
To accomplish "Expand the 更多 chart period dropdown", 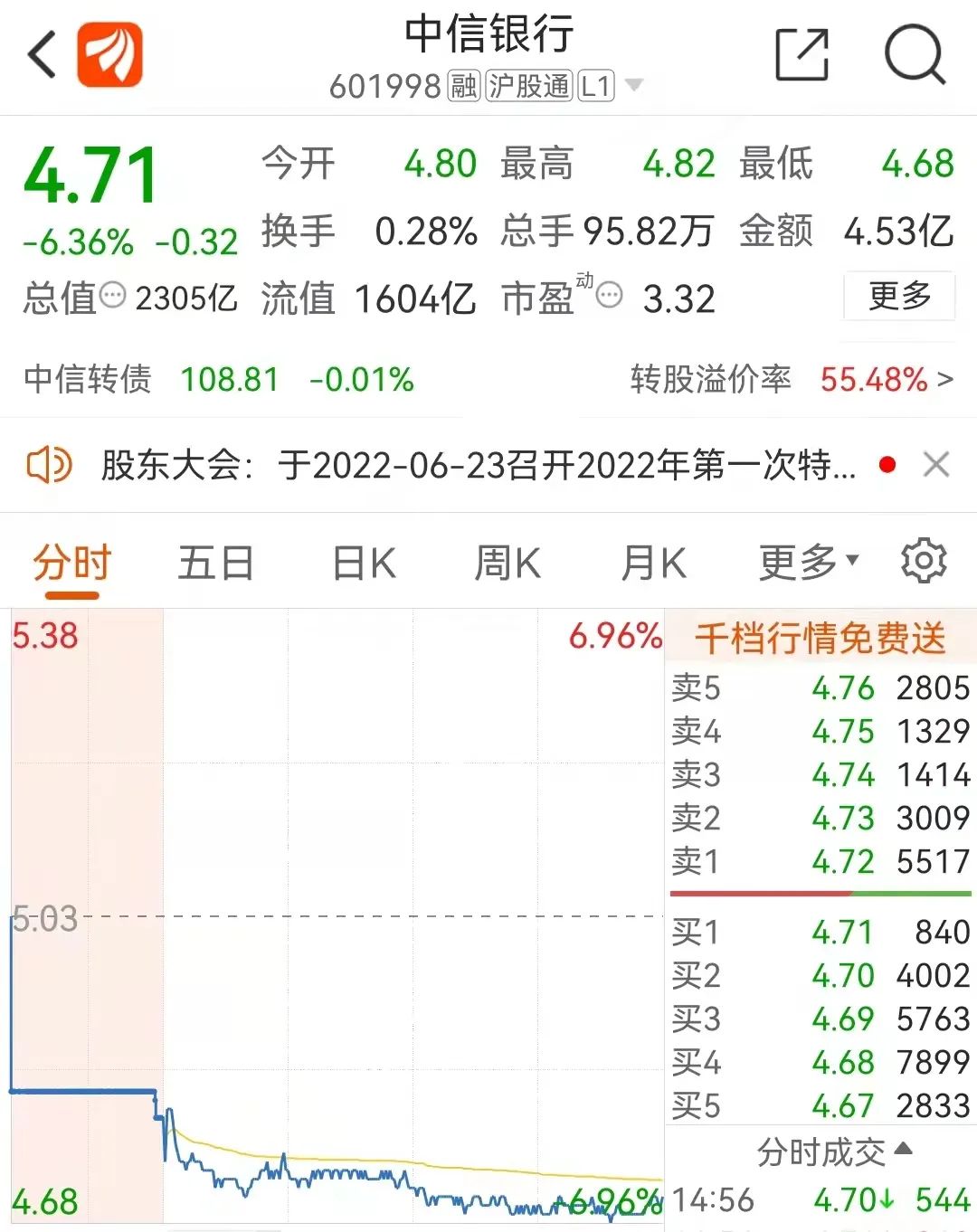I will point(808,564).
